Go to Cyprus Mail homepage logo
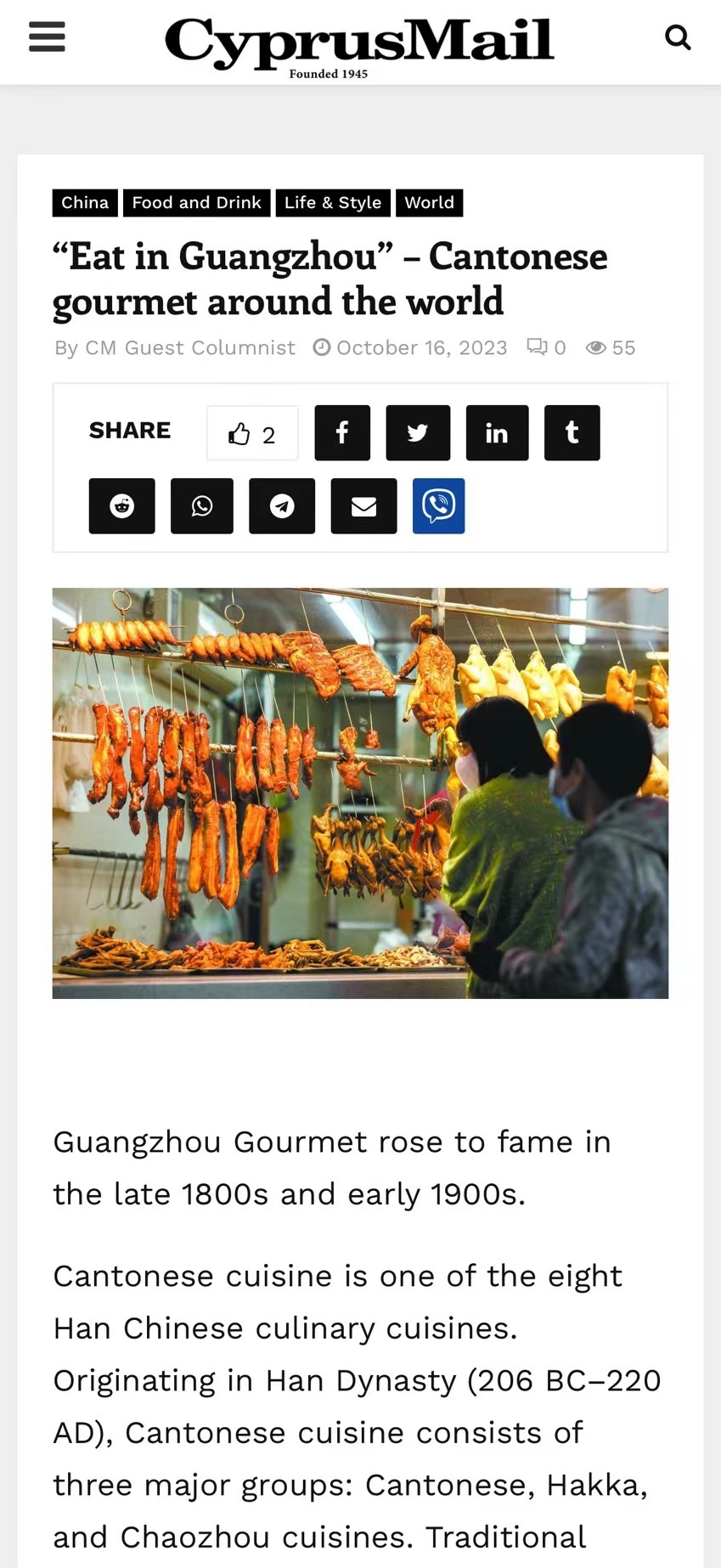 [x=358, y=44]
